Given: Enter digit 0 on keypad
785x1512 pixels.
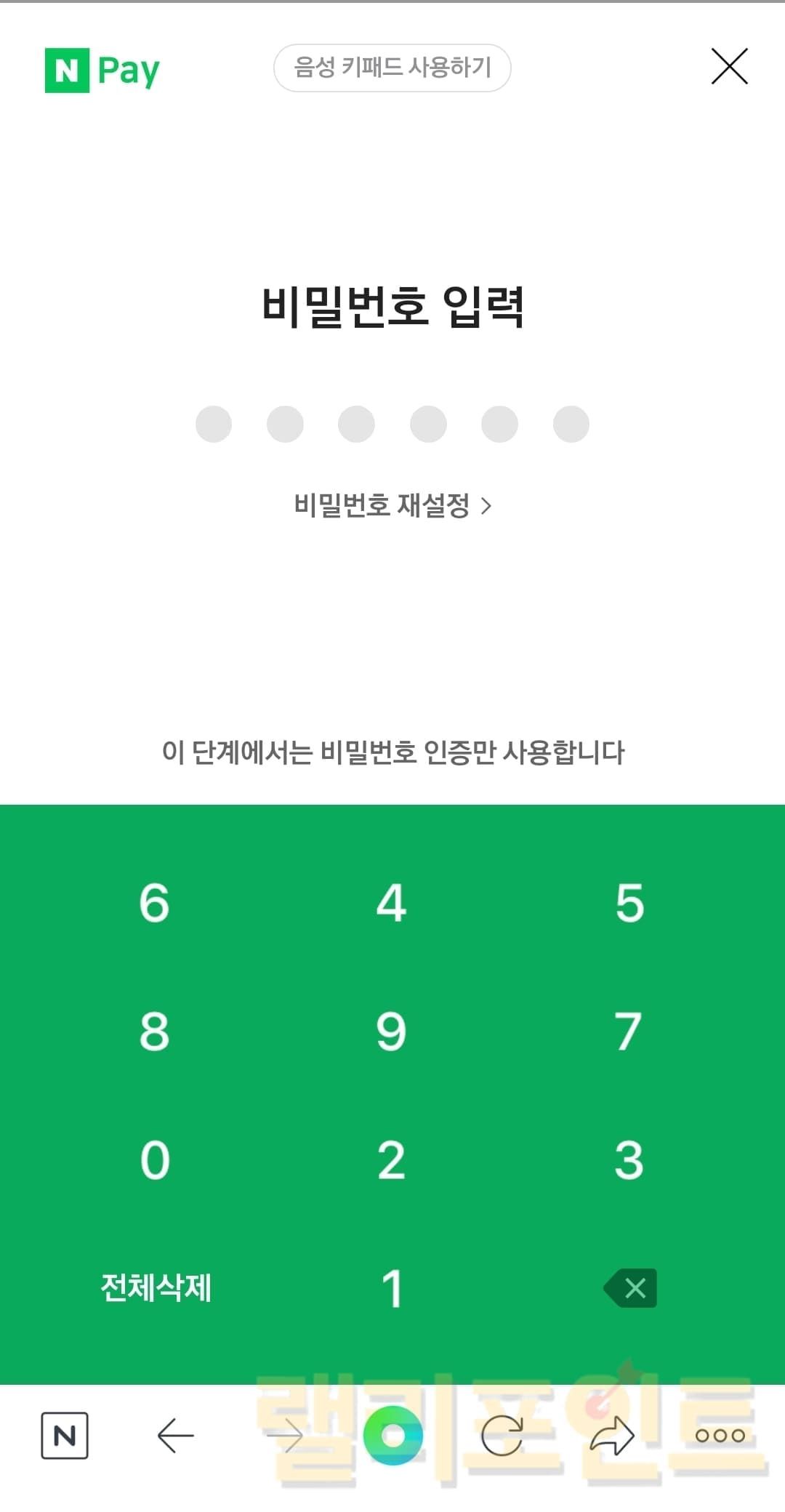Looking at the screenshot, I should [x=154, y=1159].
